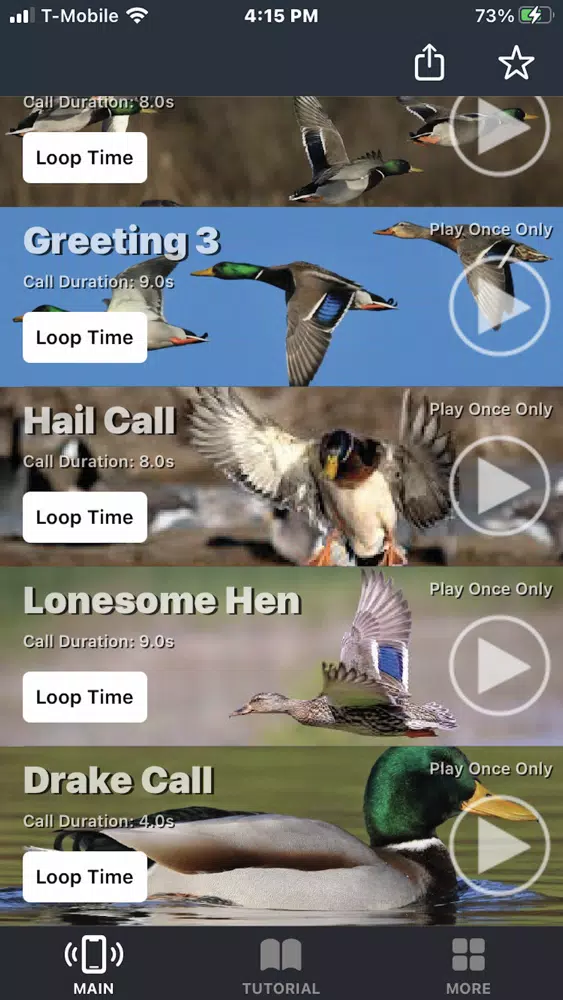Open the share icon in top bar
This screenshot has height=1000, width=563.
(429, 63)
